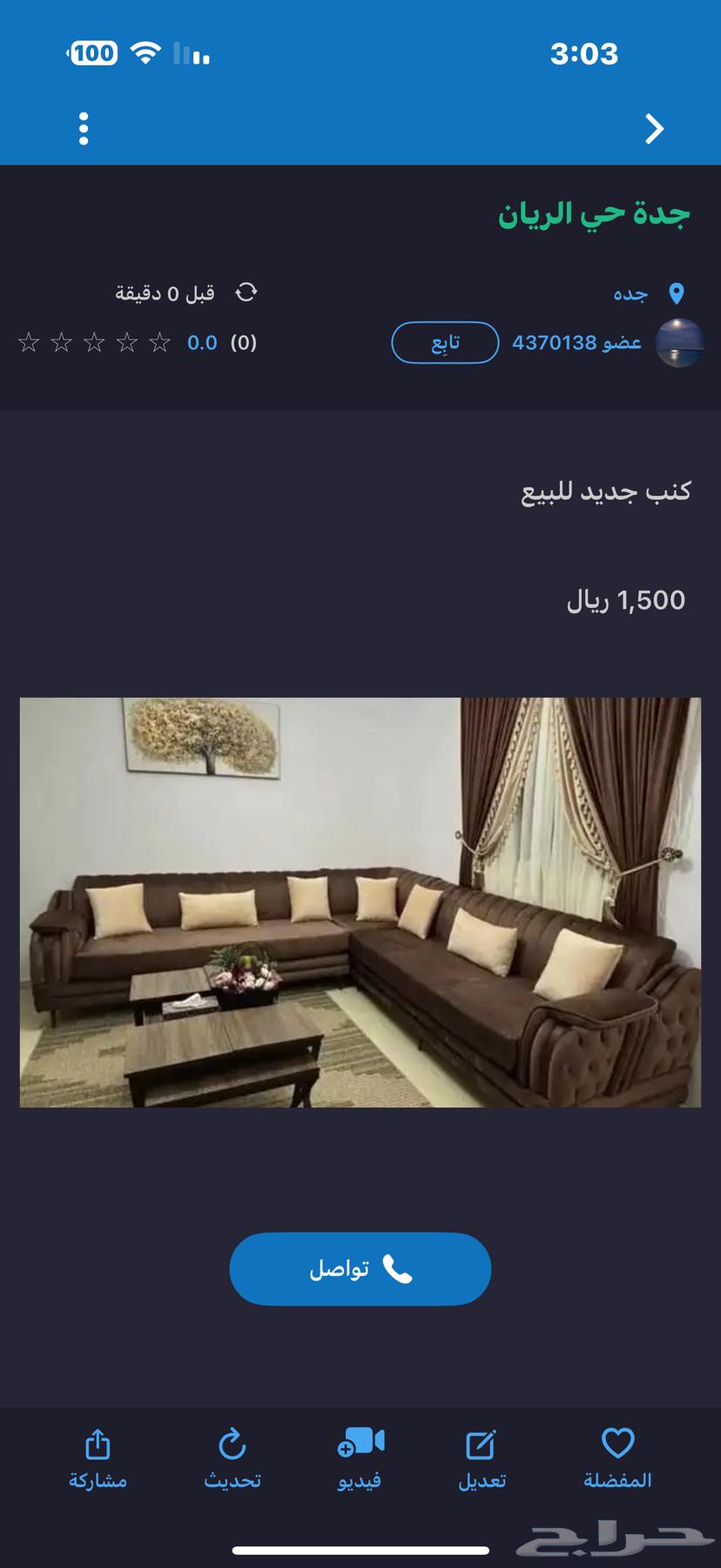Select the fifth rating star
Screen dimensions: 721x1568
click(x=30, y=342)
